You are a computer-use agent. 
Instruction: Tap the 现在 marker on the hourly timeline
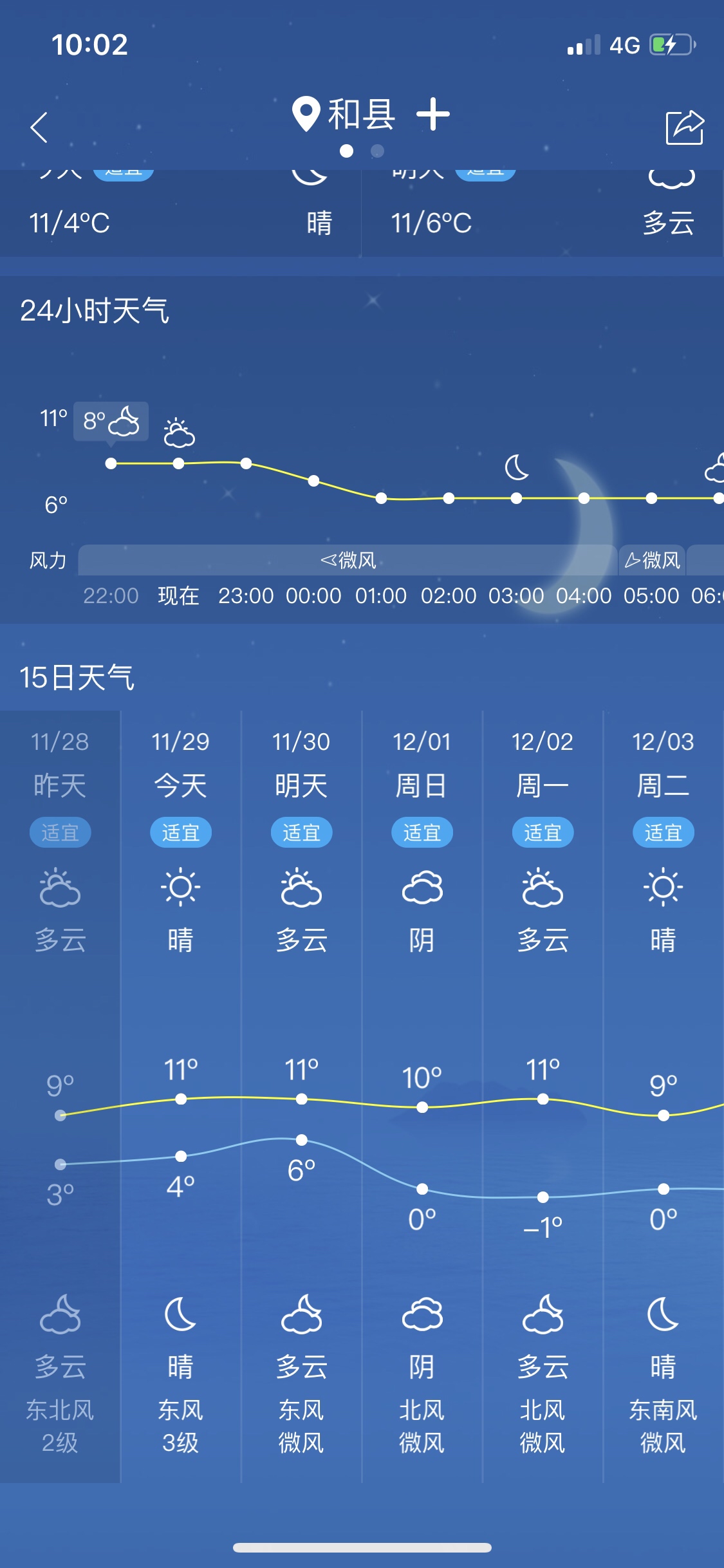pos(178,595)
